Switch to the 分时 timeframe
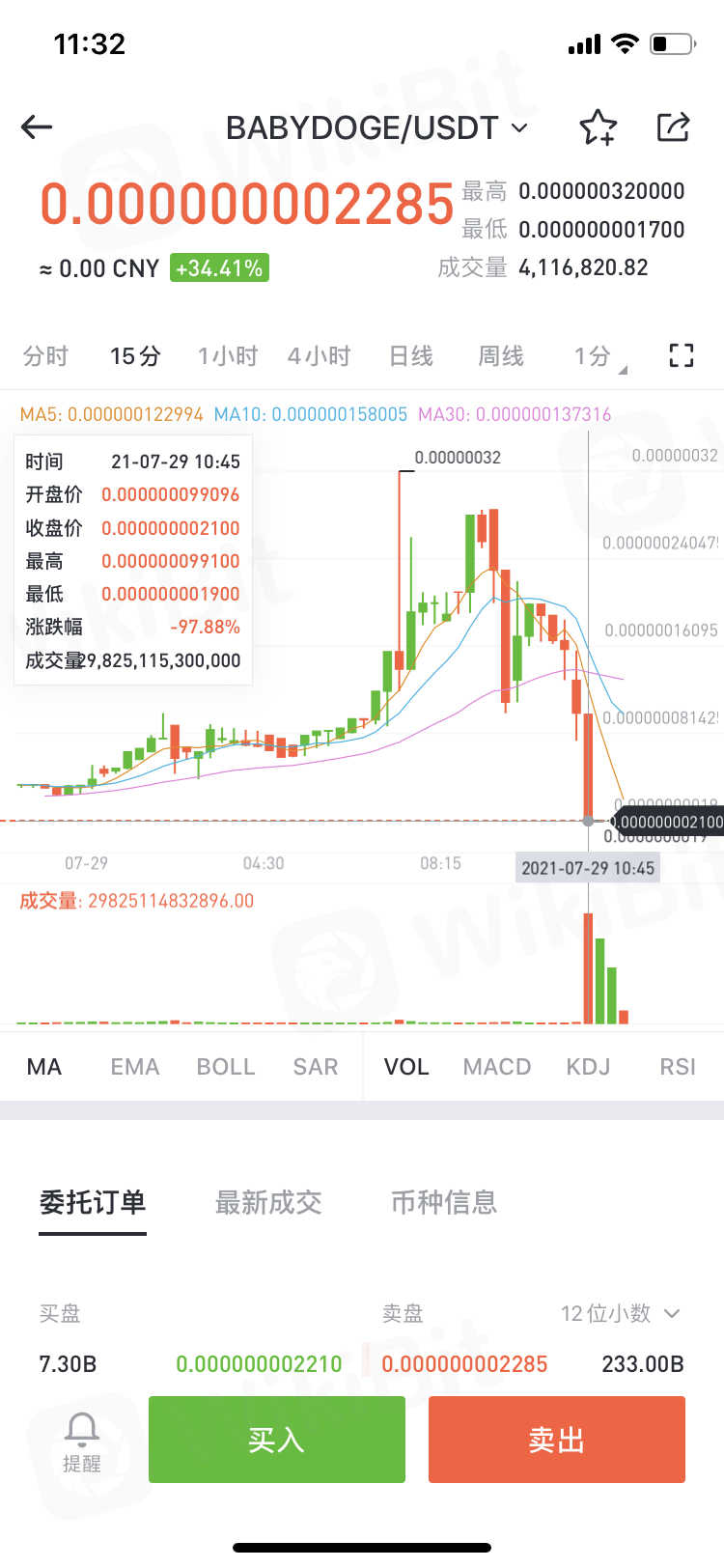724x1568 pixels. tap(45, 356)
